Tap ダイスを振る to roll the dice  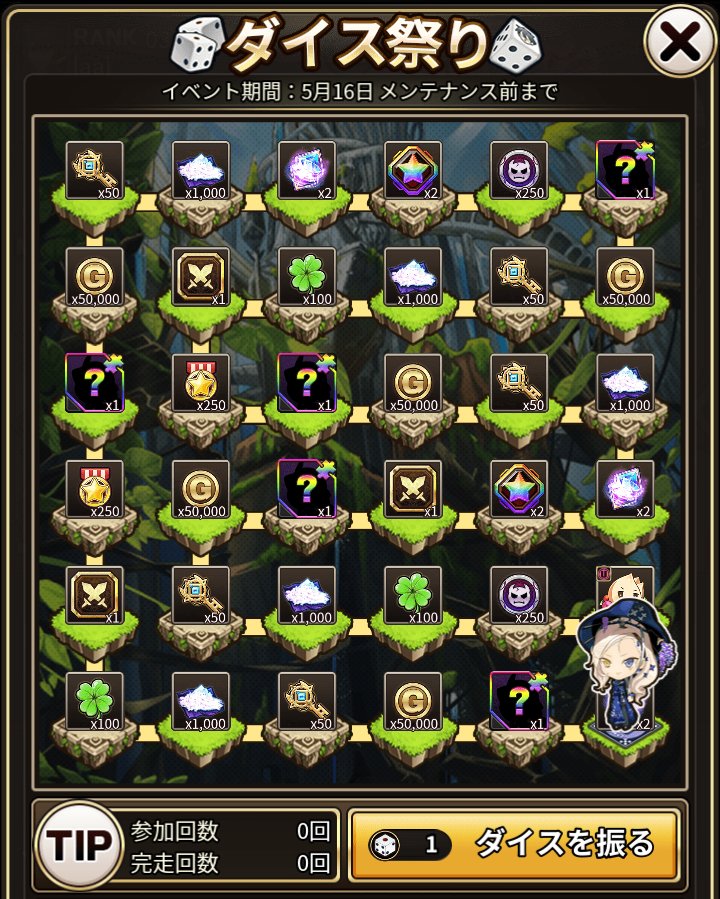tap(514, 845)
